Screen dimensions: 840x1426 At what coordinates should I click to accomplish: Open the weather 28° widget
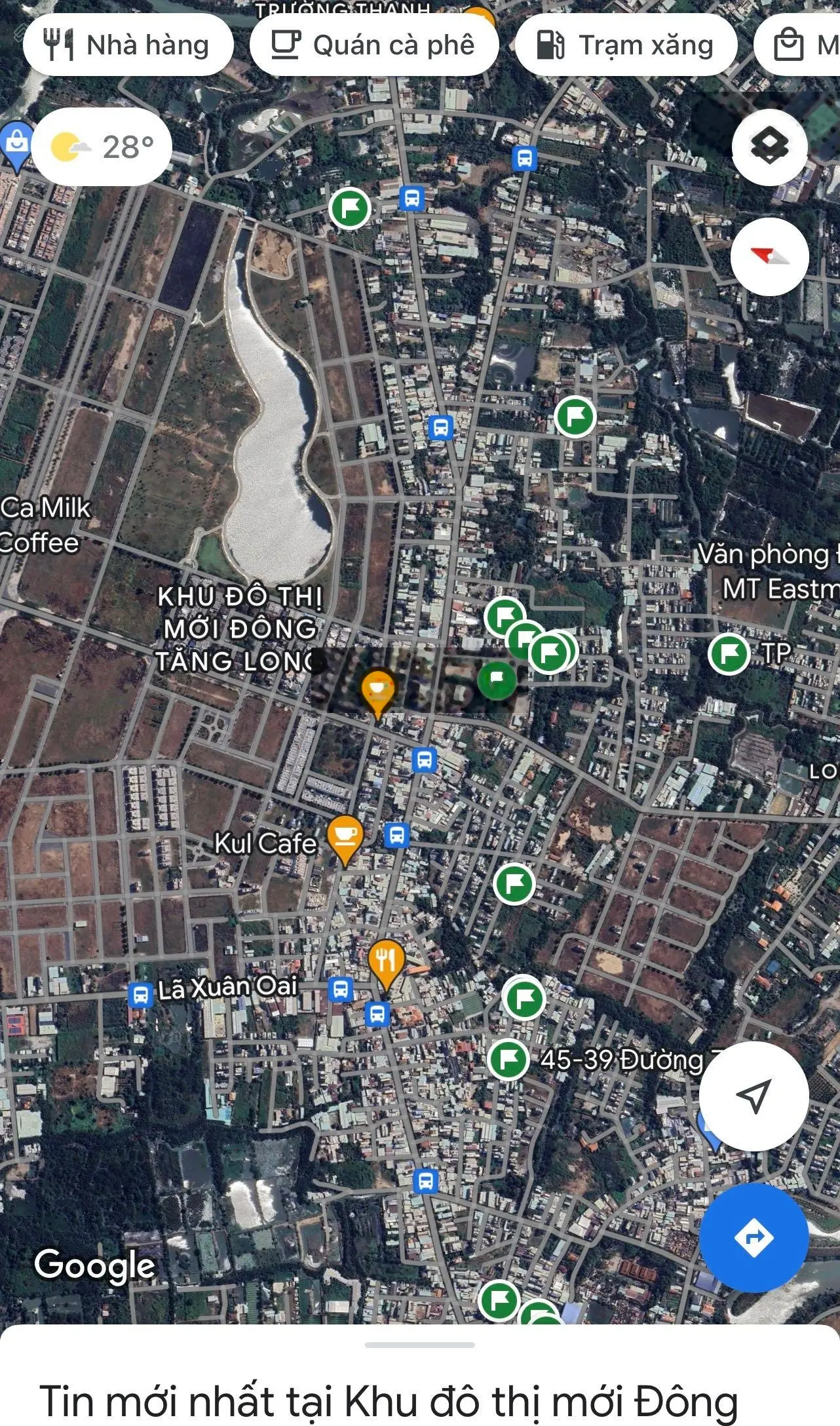102,147
